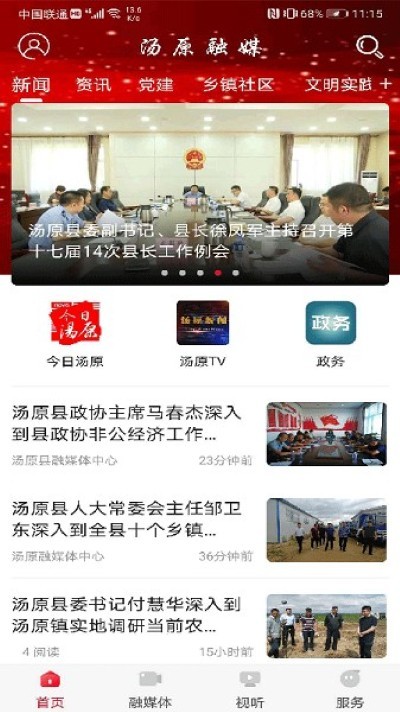Switch to the 融媒体 bottom tab

pyautogui.click(x=150, y=689)
